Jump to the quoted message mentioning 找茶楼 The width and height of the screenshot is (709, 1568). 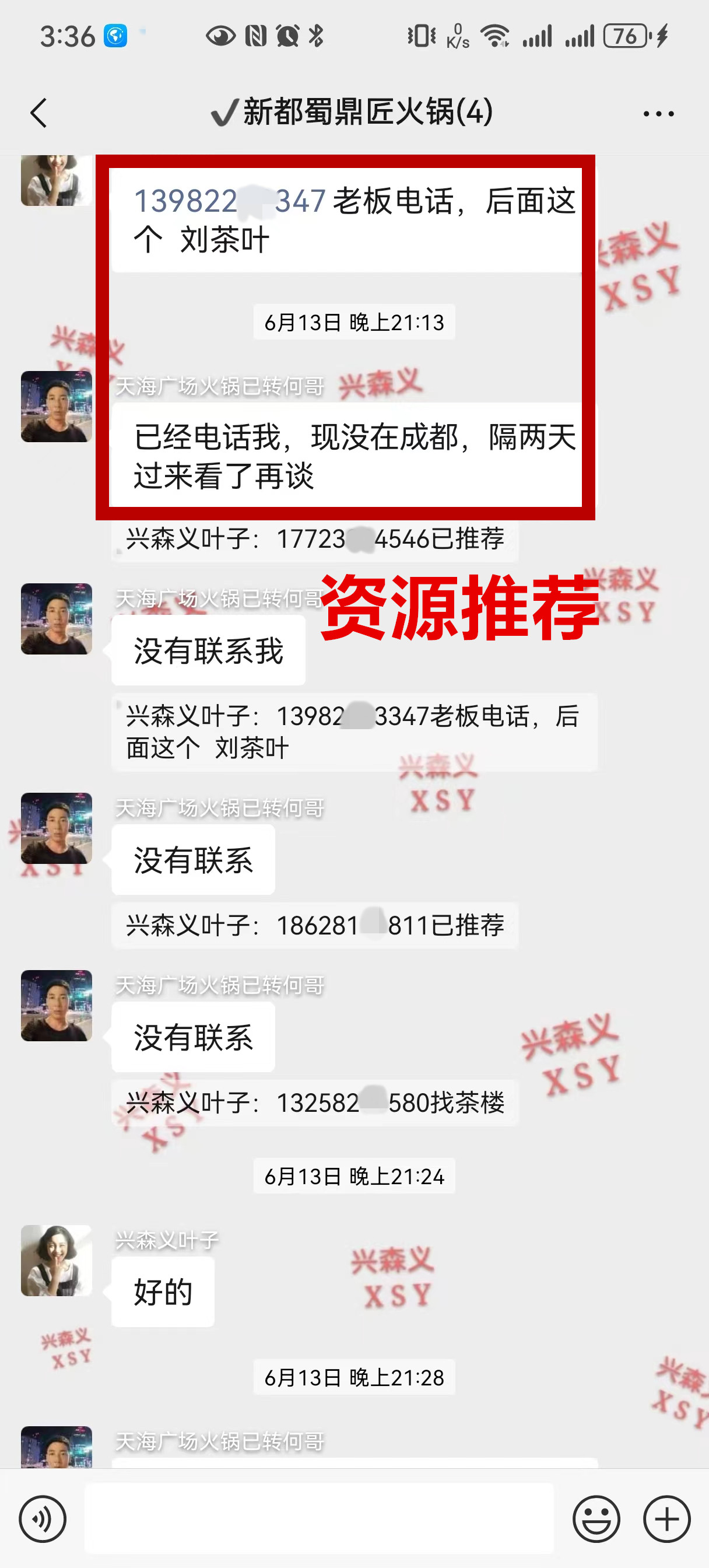pyautogui.click(x=315, y=1102)
